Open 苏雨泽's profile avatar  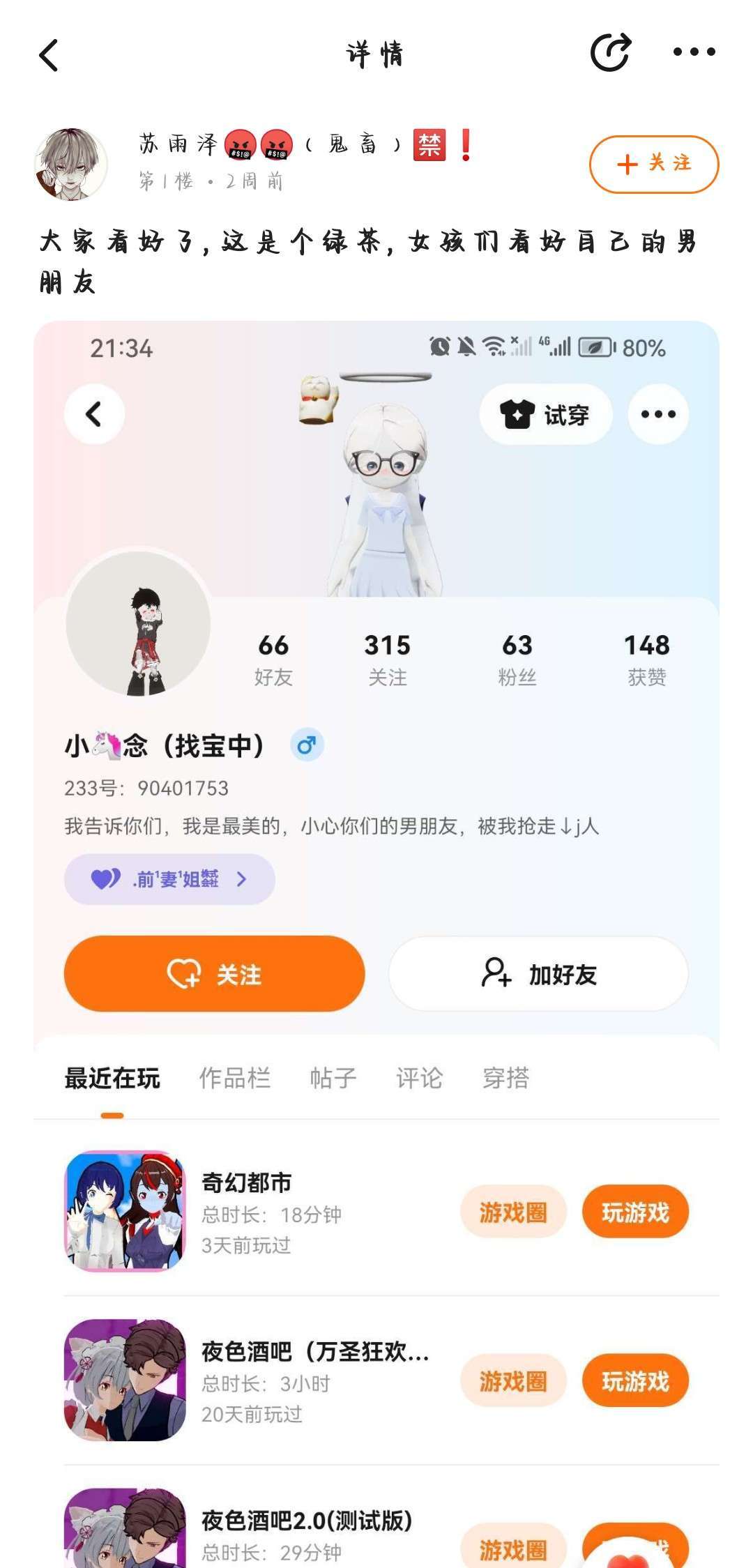coord(71,164)
